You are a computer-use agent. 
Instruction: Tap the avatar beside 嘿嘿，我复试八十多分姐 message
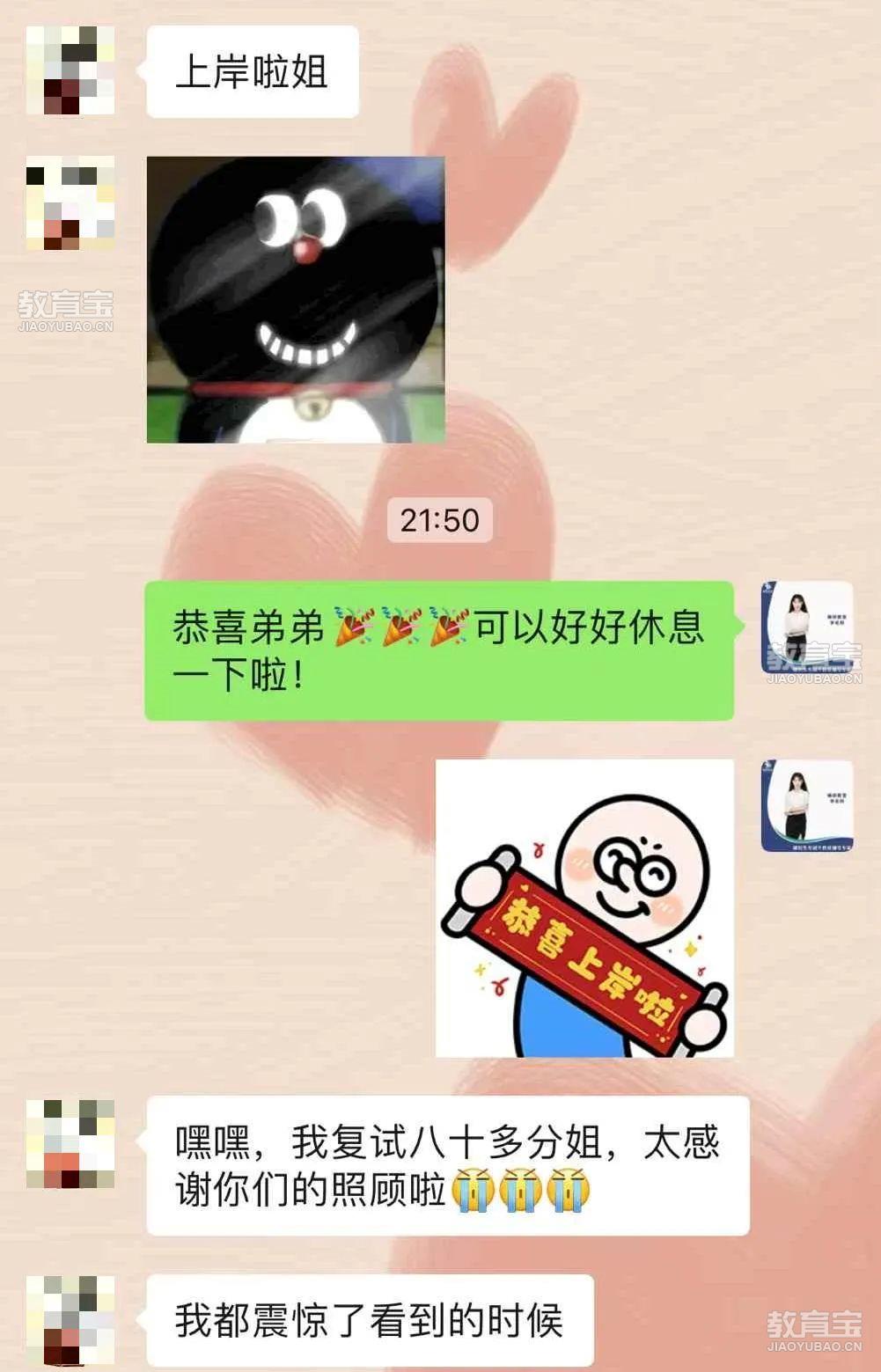[x=70, y=1143]
